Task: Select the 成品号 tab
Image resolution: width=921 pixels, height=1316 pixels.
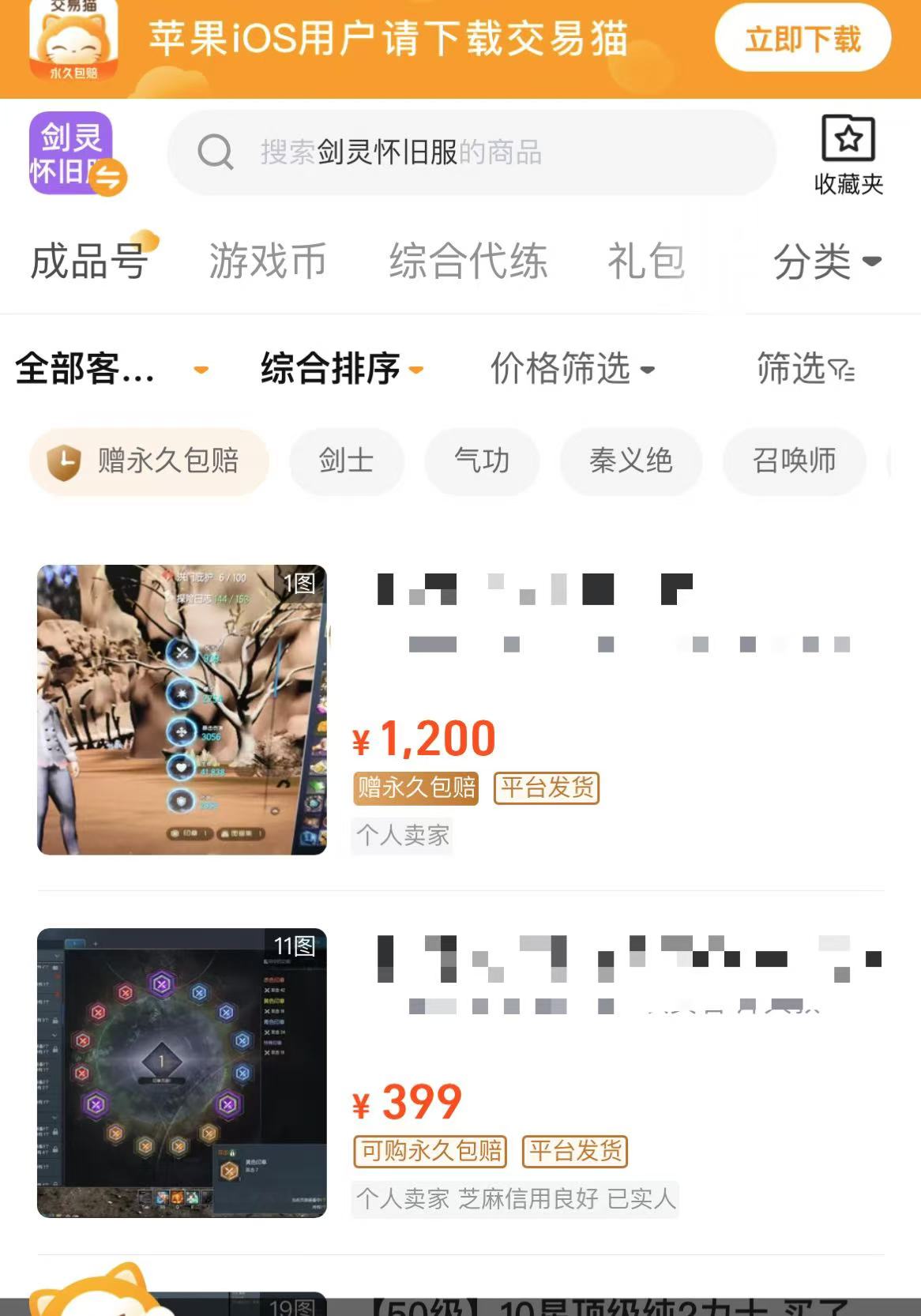Action: point(89,261)
